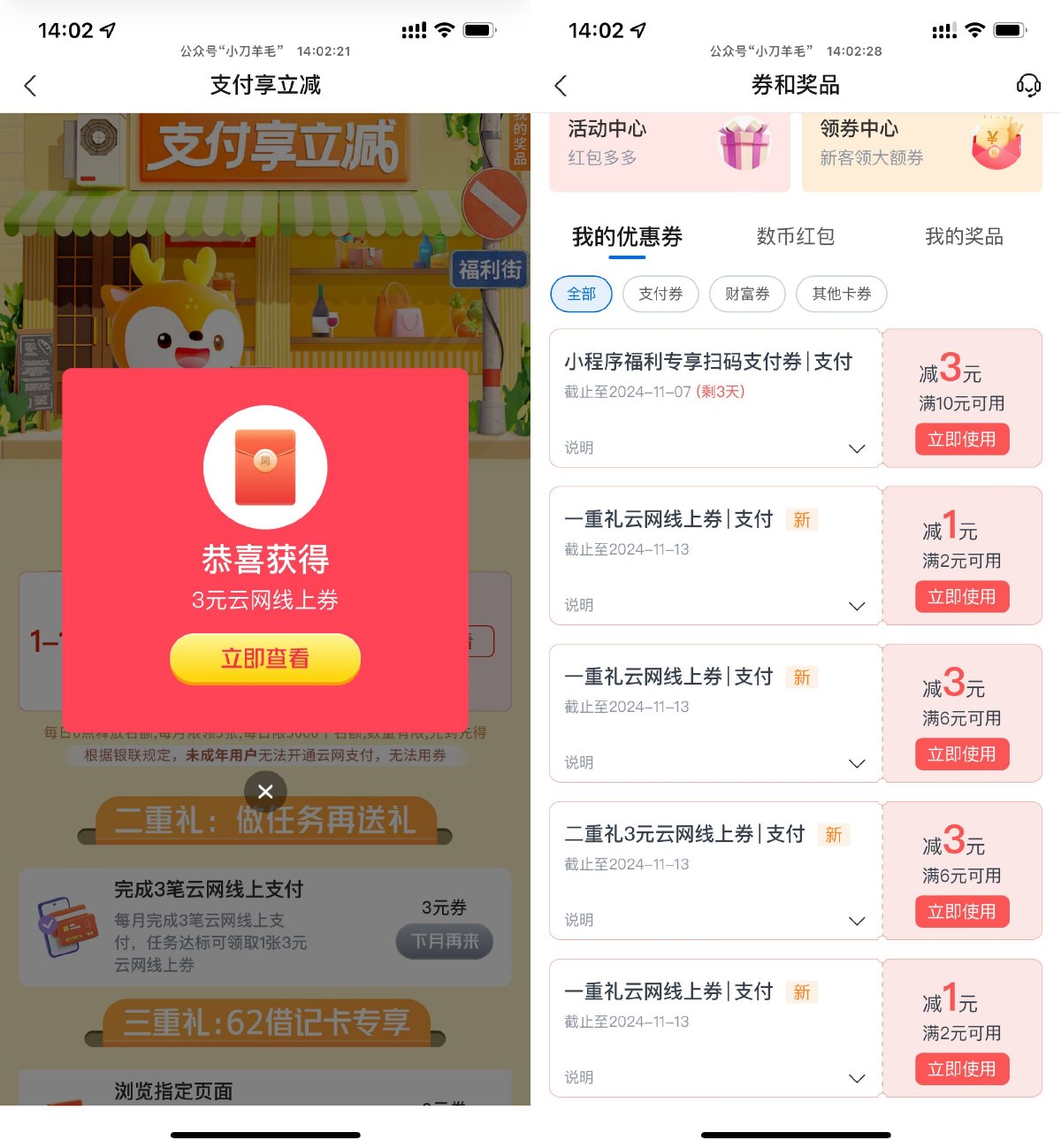
Task: Open the back arrow on 券和奖品 page
Action: coord(561,85)
